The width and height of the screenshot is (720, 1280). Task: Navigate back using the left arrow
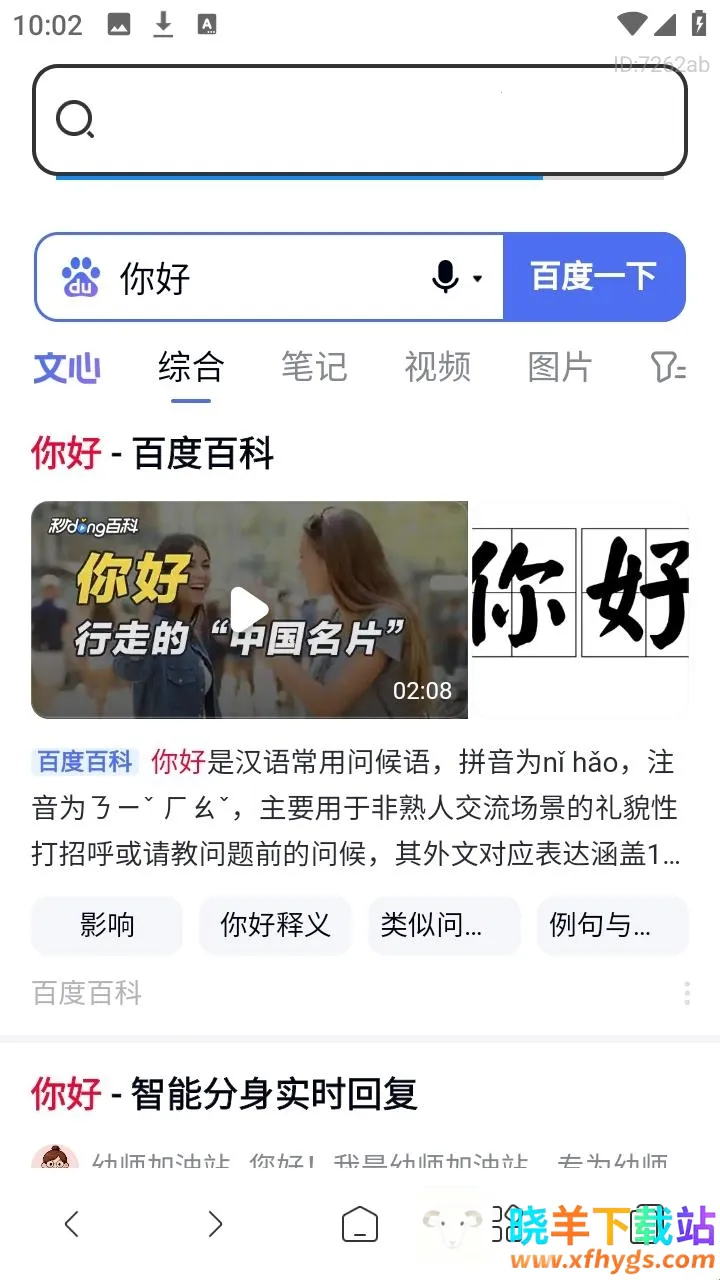[71, 1223]
